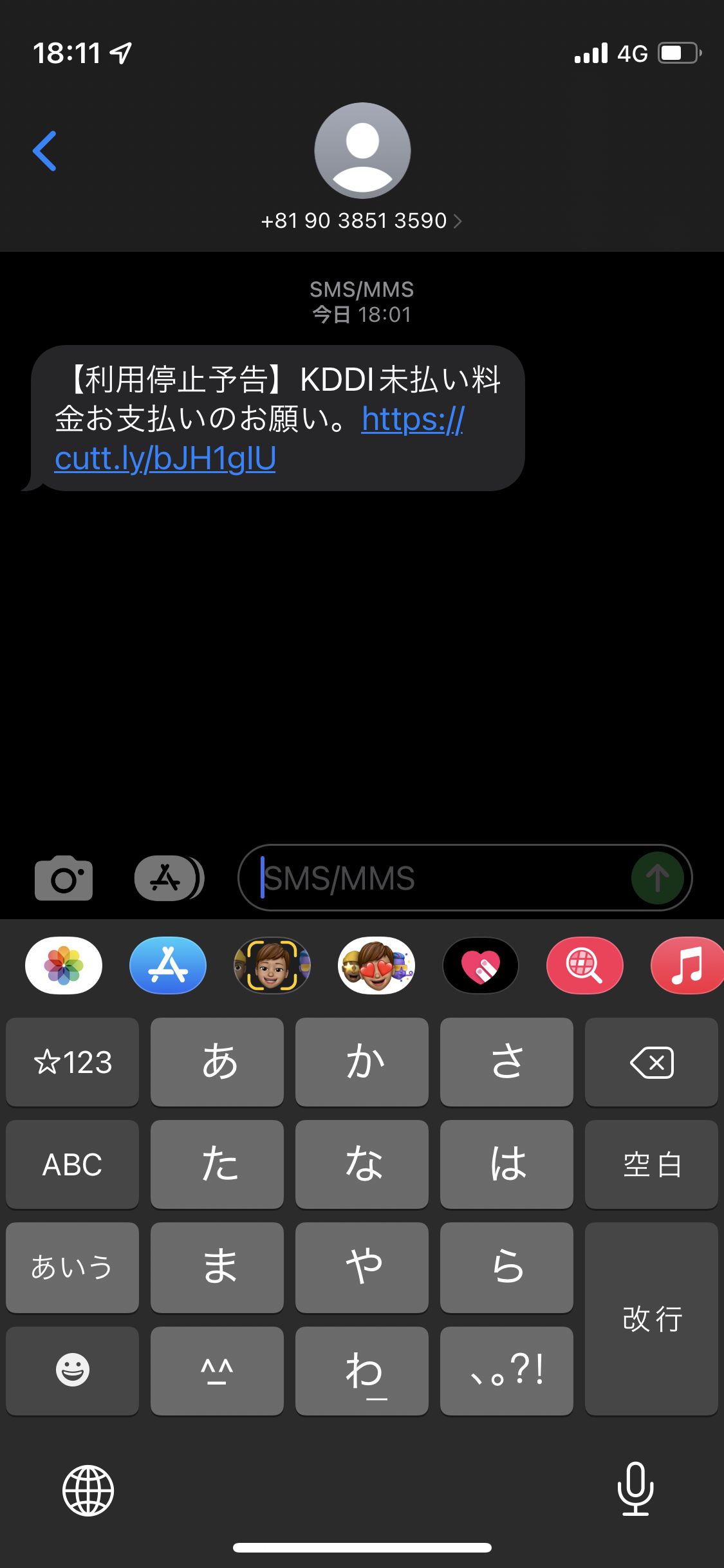The width and height of the screenshot is (724, 1568).
Task: Open the cutt.ly link in the message
Action: 165,459
